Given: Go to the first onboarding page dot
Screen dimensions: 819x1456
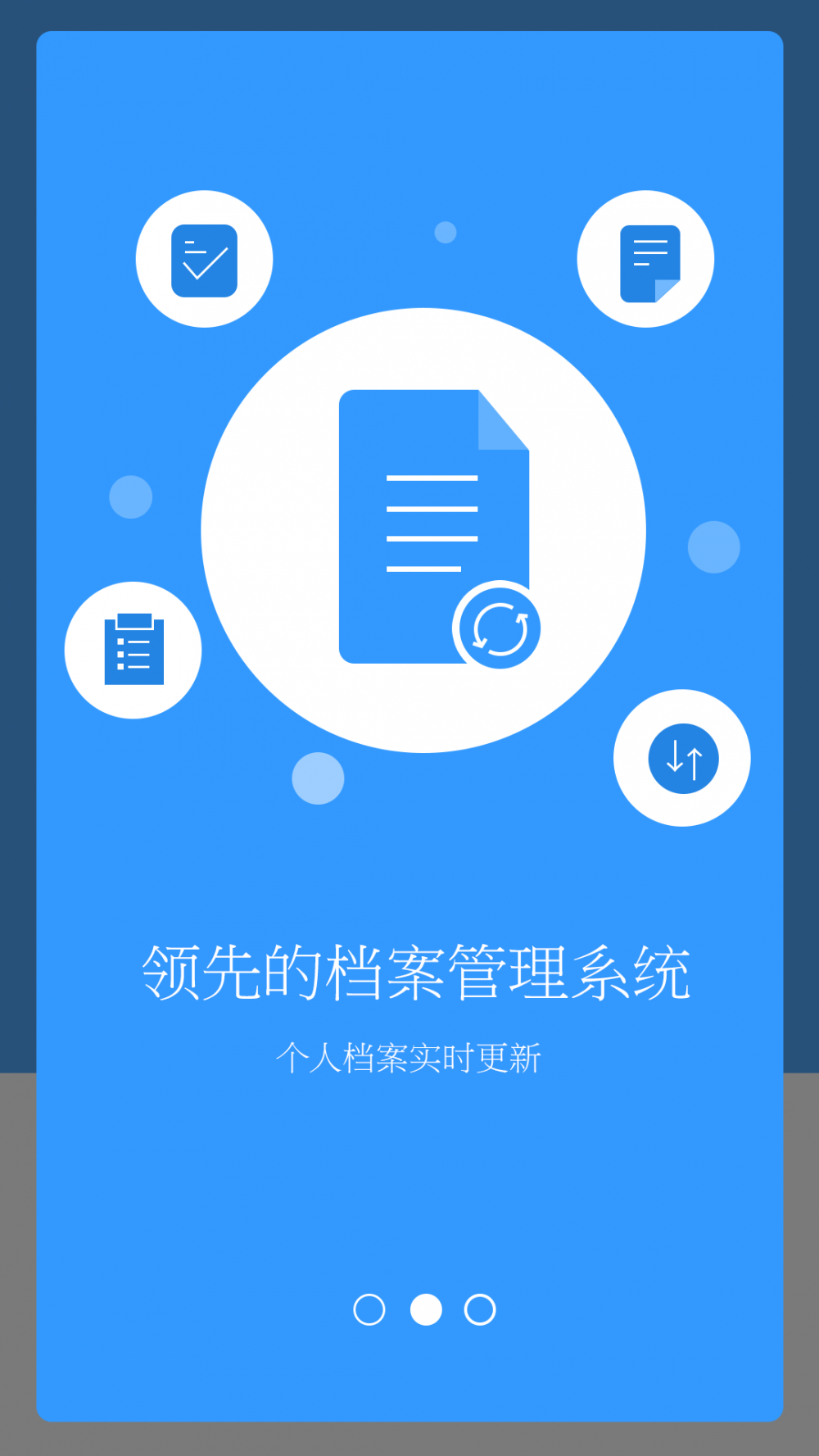Looking at the screenshot, I should pos(369,1309).
